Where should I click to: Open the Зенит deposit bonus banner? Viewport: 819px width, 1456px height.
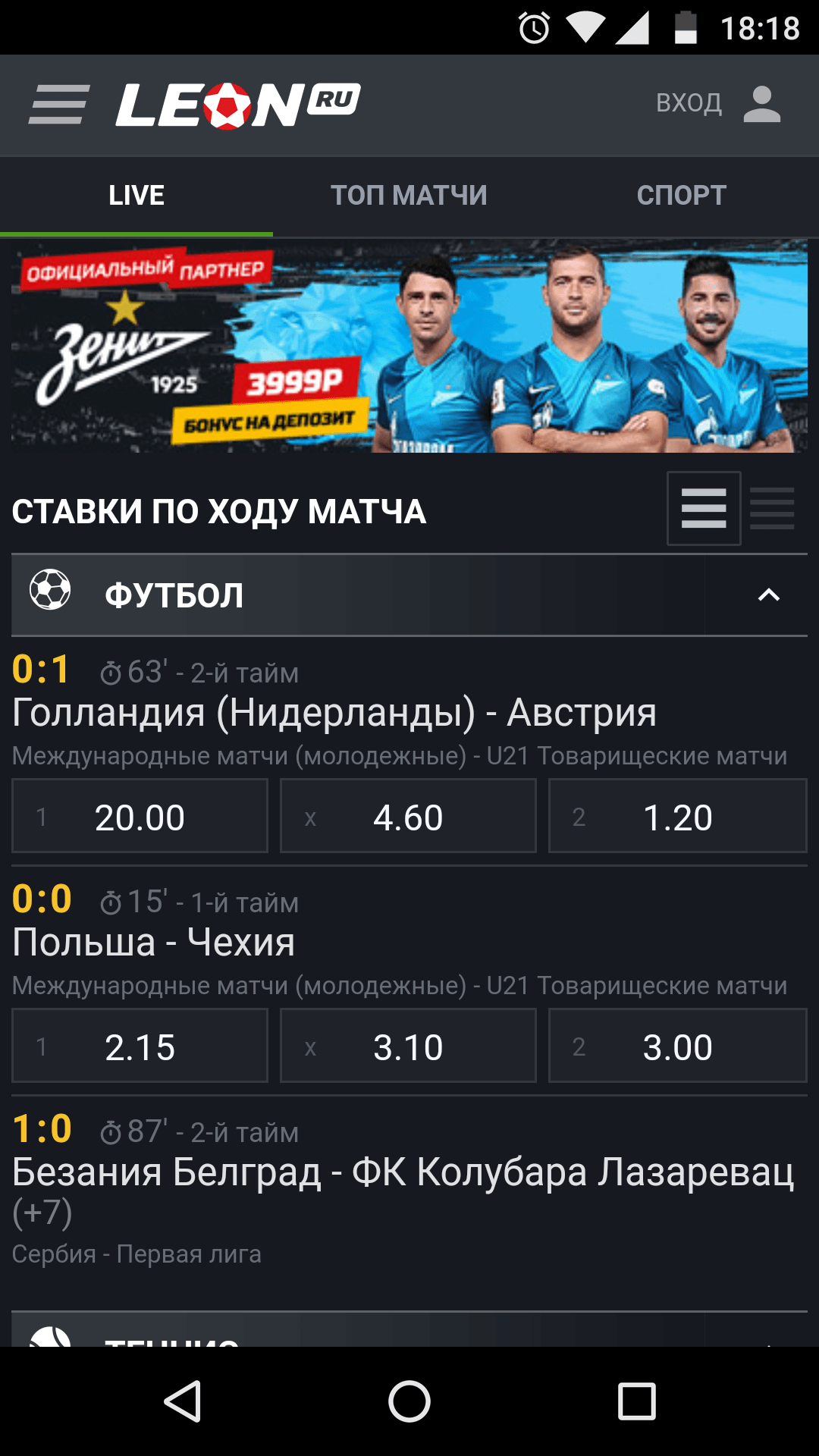(x=409, y=347)
